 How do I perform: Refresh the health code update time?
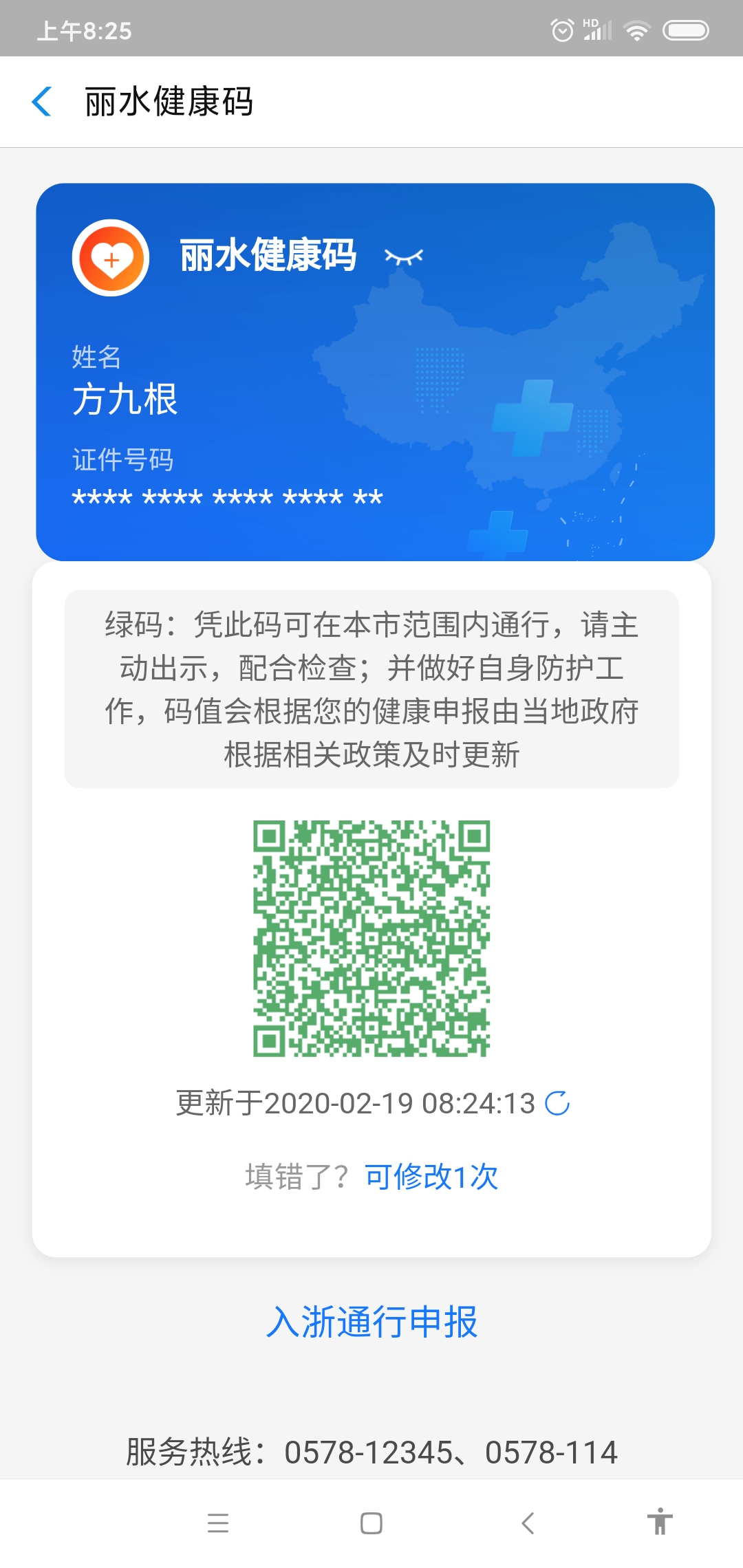coord(557,1103)
